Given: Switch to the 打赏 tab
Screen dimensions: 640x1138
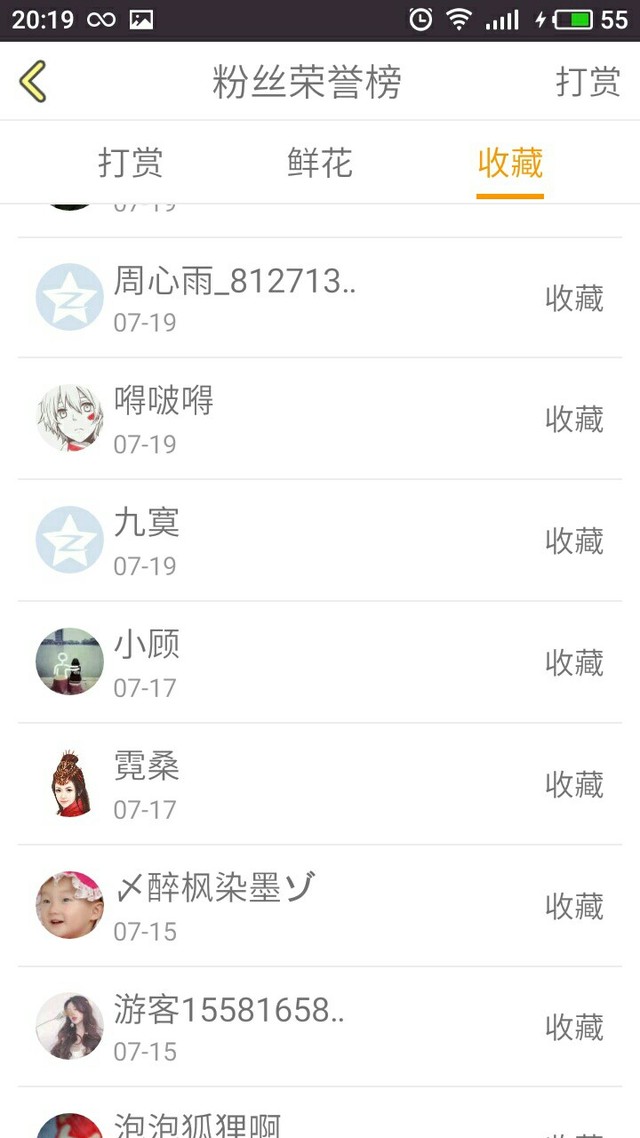Looking at the screenshot, I should (x=130, y=163).
